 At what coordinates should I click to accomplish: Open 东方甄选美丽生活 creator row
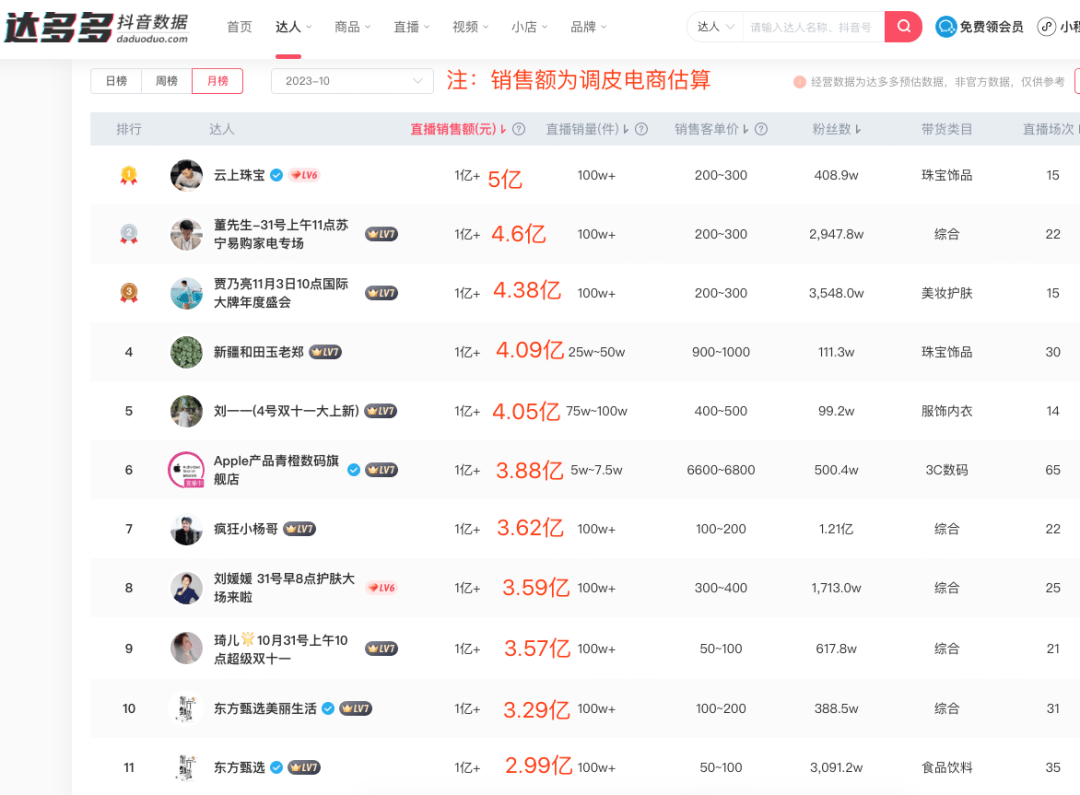tap(265, 708)
